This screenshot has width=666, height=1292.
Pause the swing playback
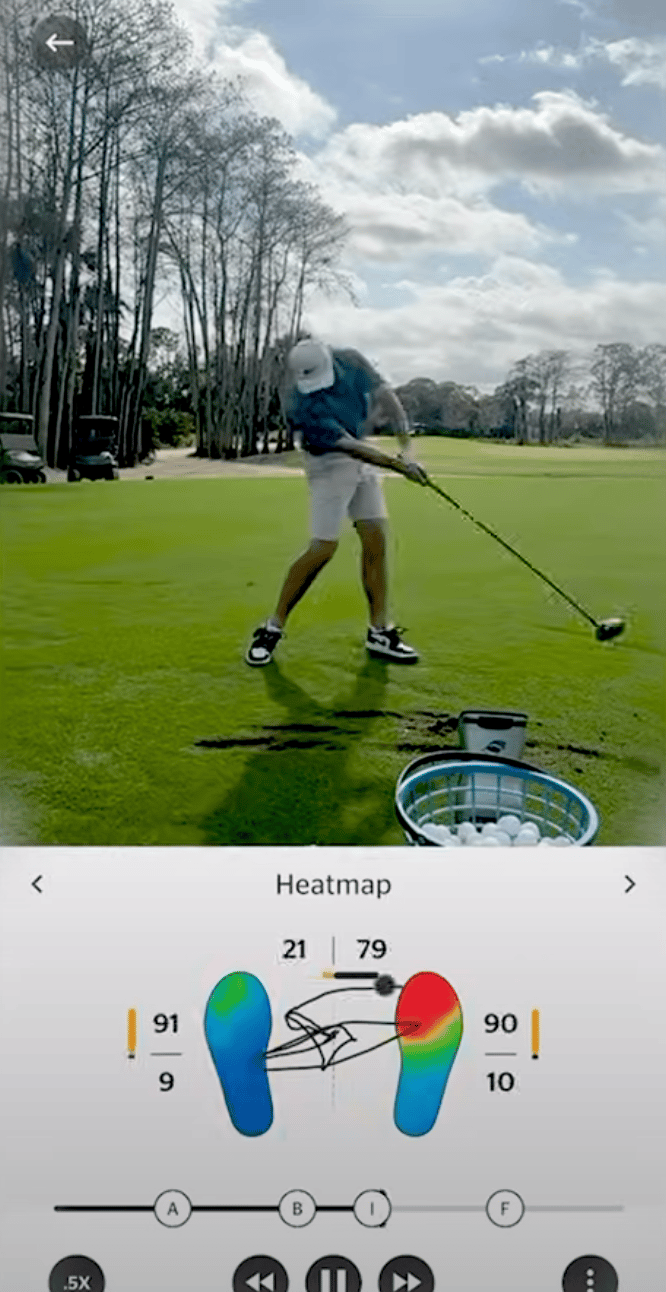pos(333,1277)
